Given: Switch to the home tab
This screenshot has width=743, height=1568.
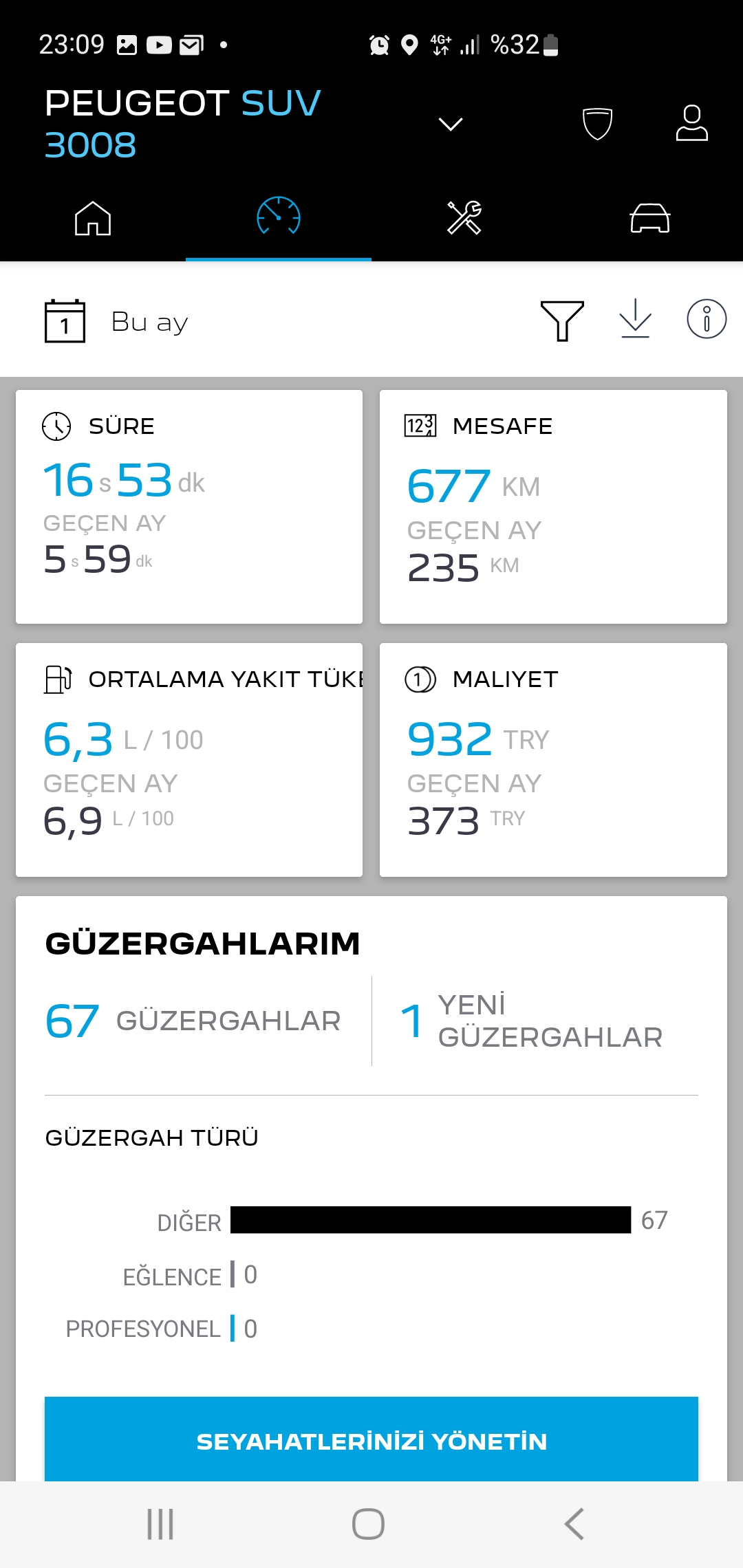Looking at the screenshot, I should (x=93, y=219).
